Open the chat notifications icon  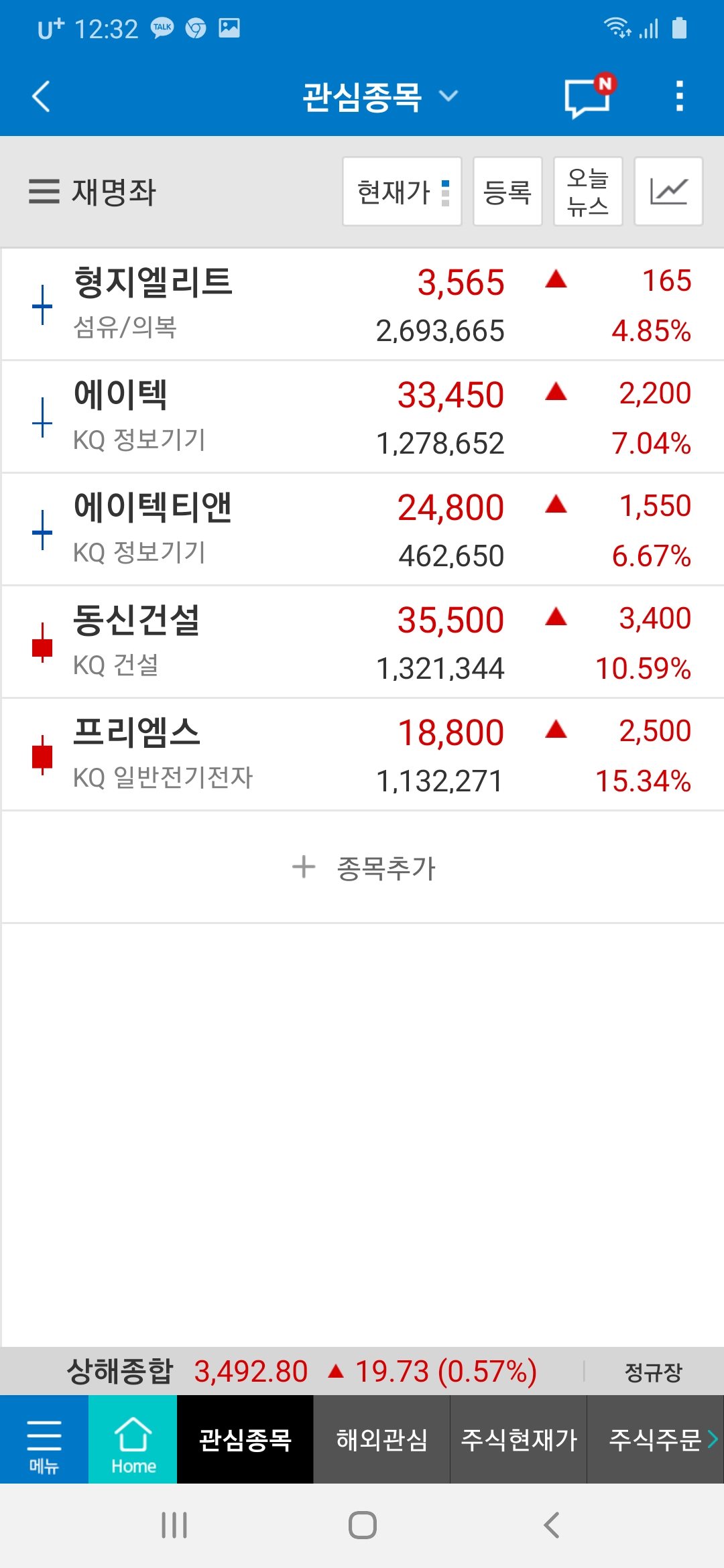(x=588, y=97)
